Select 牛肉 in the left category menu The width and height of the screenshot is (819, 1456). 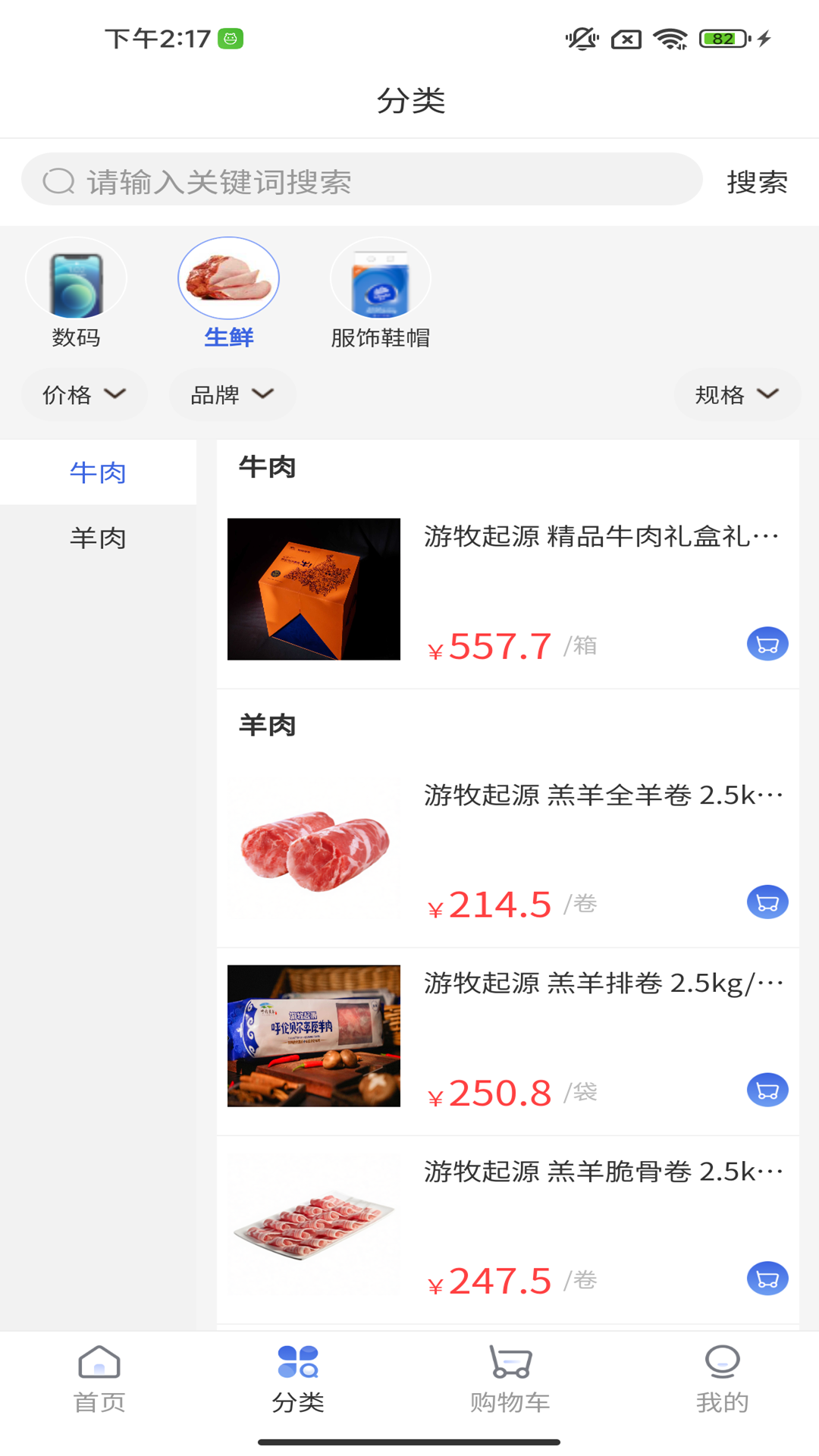coord(99,472)
